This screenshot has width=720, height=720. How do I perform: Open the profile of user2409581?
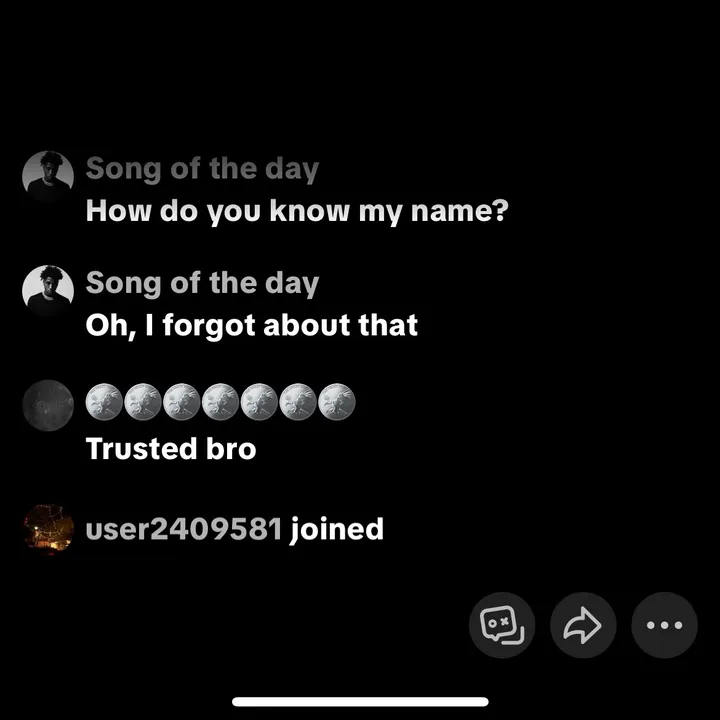48,529
